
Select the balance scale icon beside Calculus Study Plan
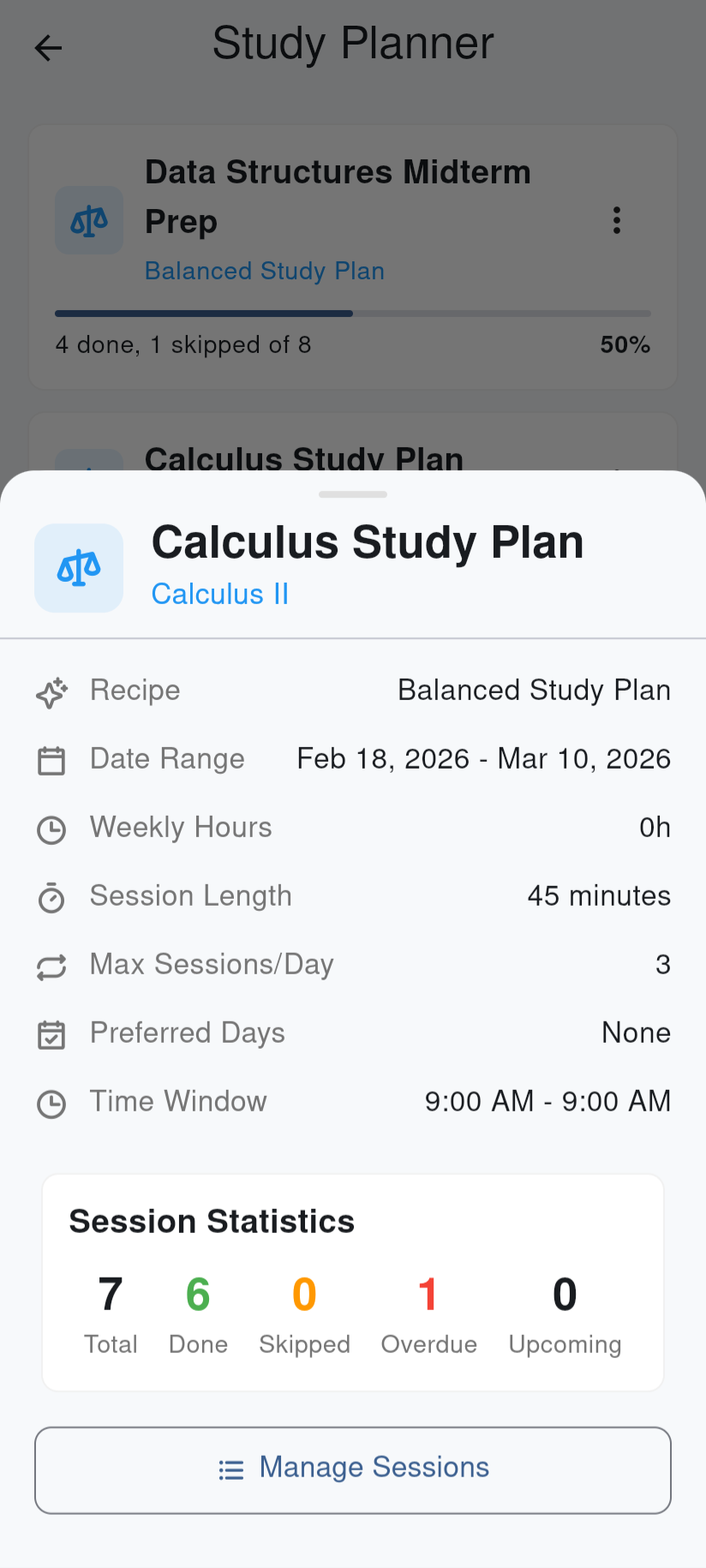tap(78, 568)
